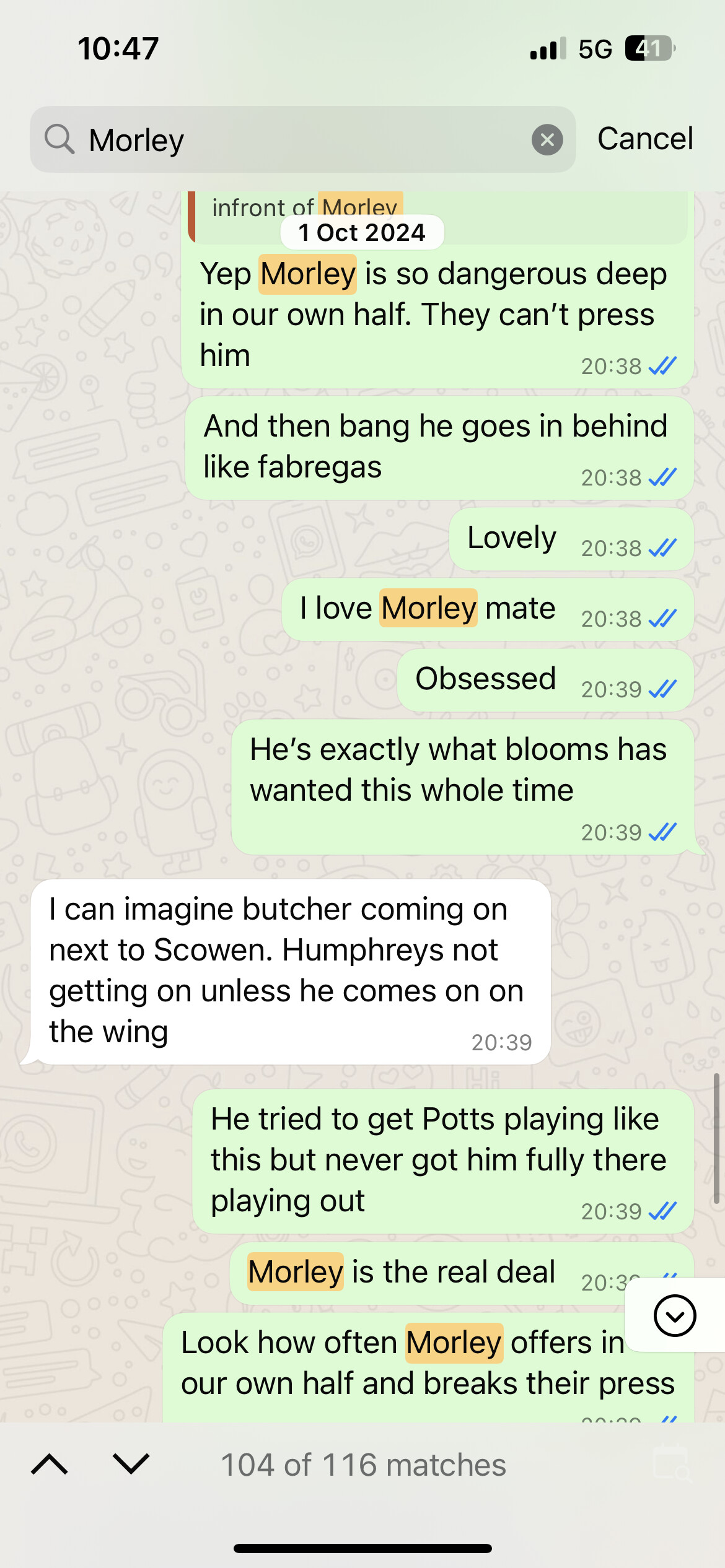Clear the search text with the X
The image size is (725, 1568).
coord(547,140)
